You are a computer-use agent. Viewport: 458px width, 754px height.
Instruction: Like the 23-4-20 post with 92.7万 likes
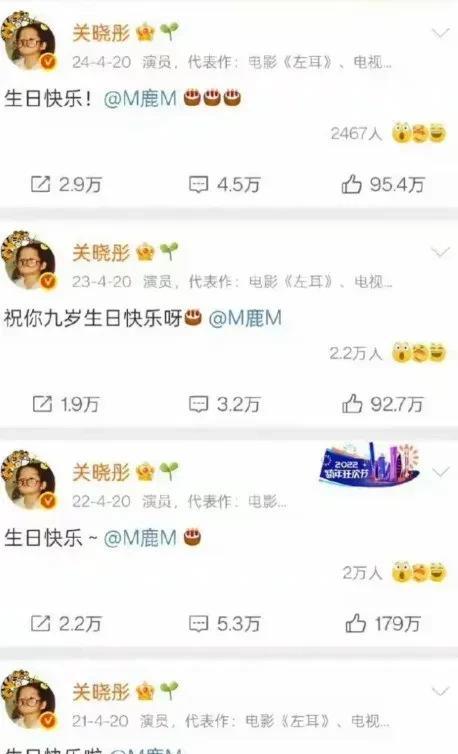point(383,404)
